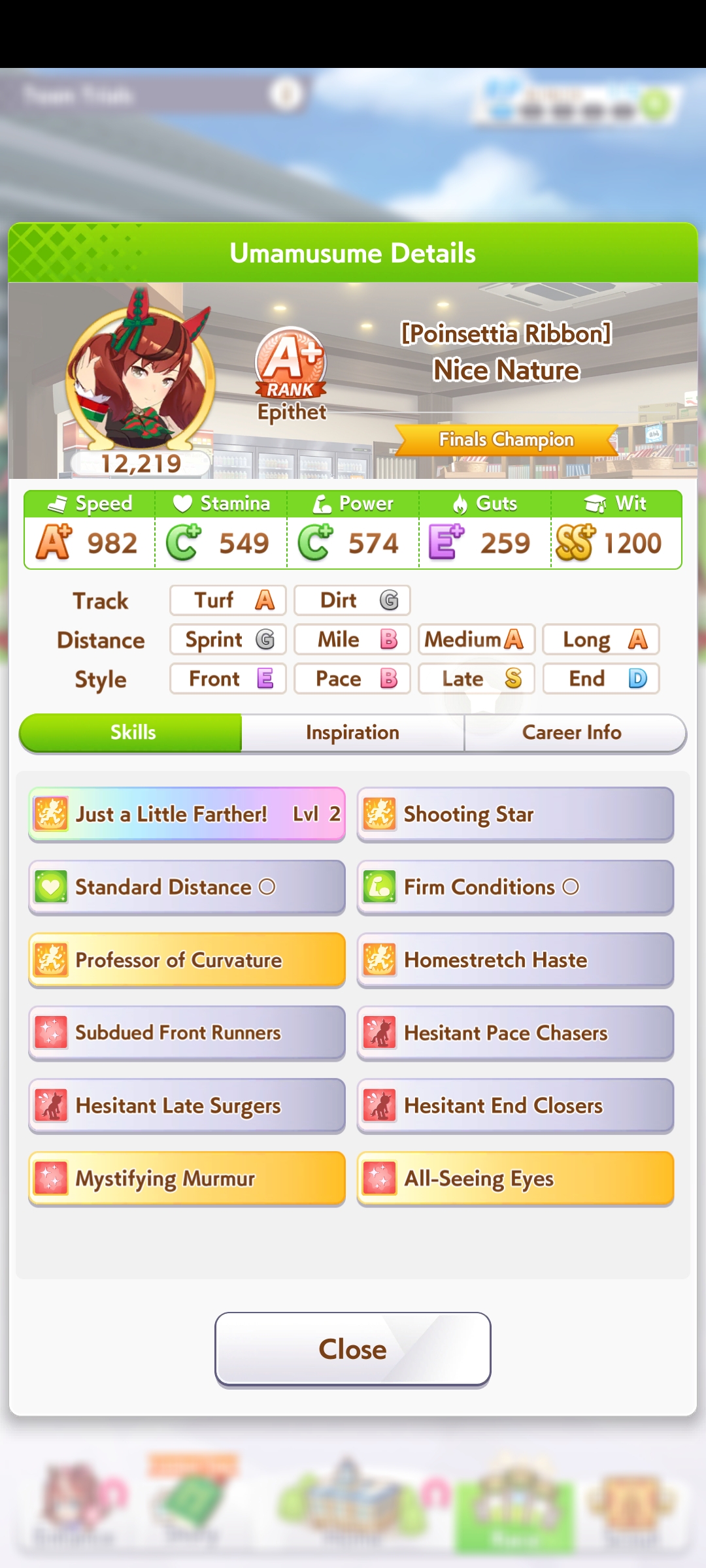Close the Umamusume Details dialog
This screenshot has width=706, height=1568.
click(x=353, y=1349)
